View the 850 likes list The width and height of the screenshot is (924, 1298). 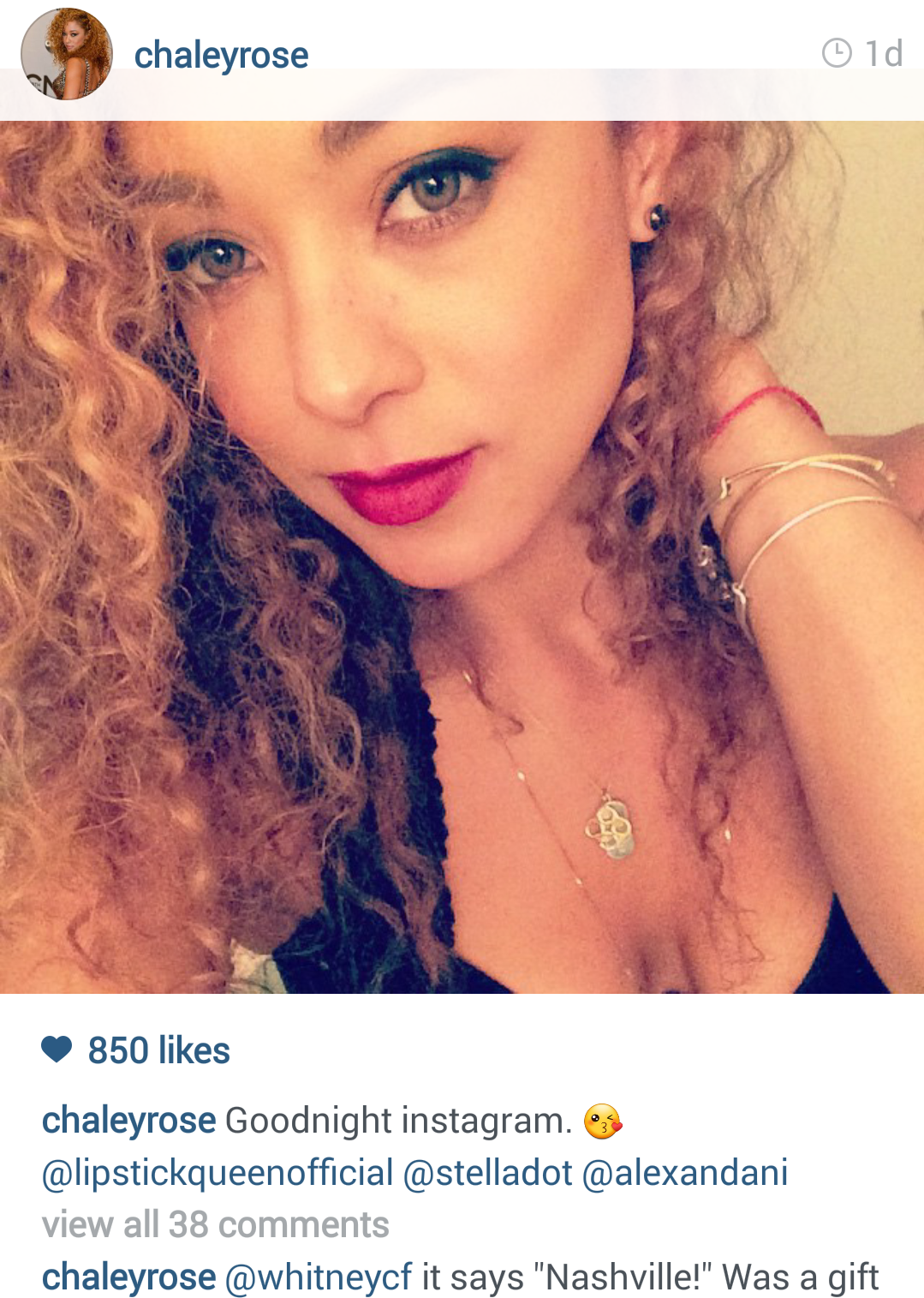[158, 1050]
